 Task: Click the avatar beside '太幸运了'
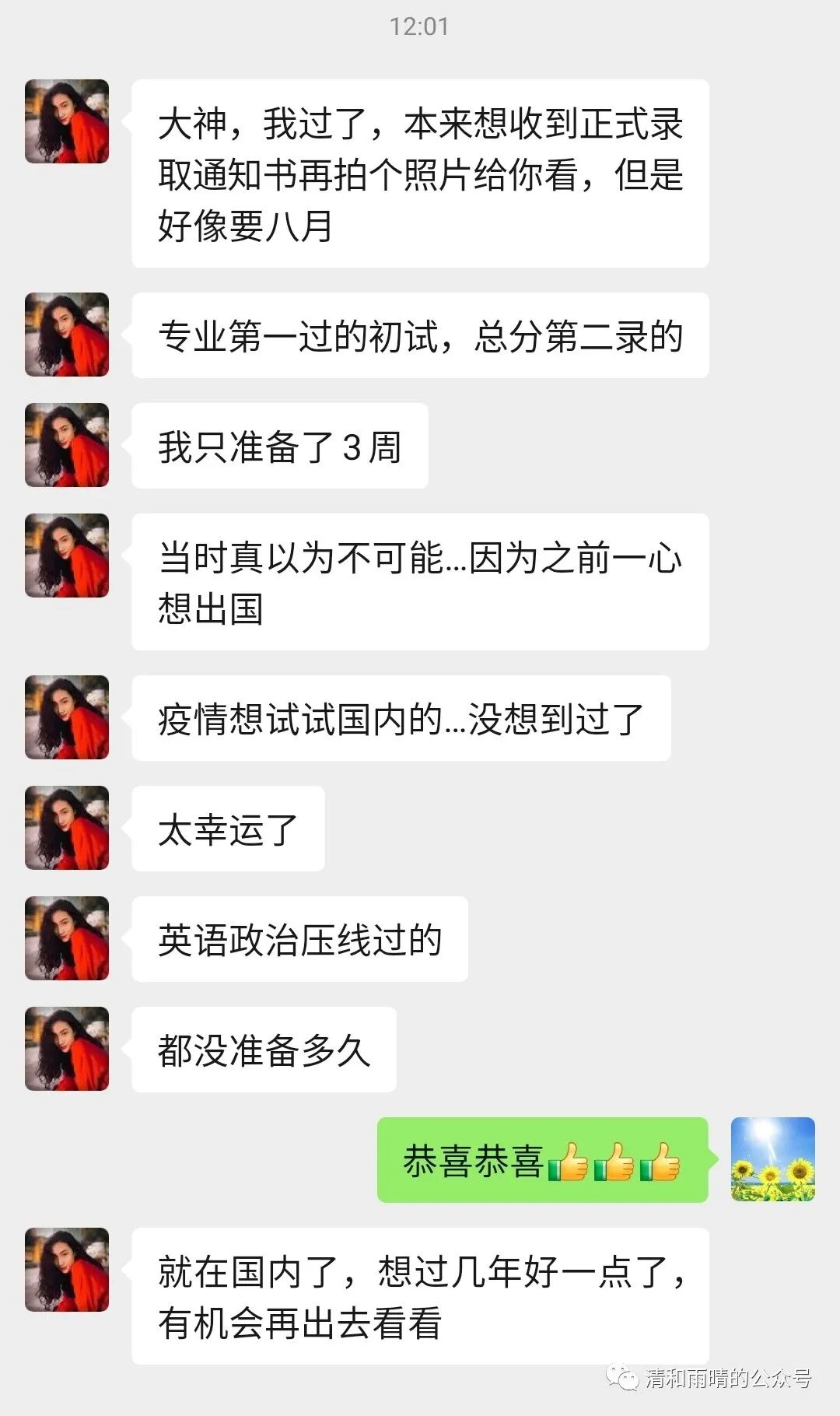click(x=66, y=826)
